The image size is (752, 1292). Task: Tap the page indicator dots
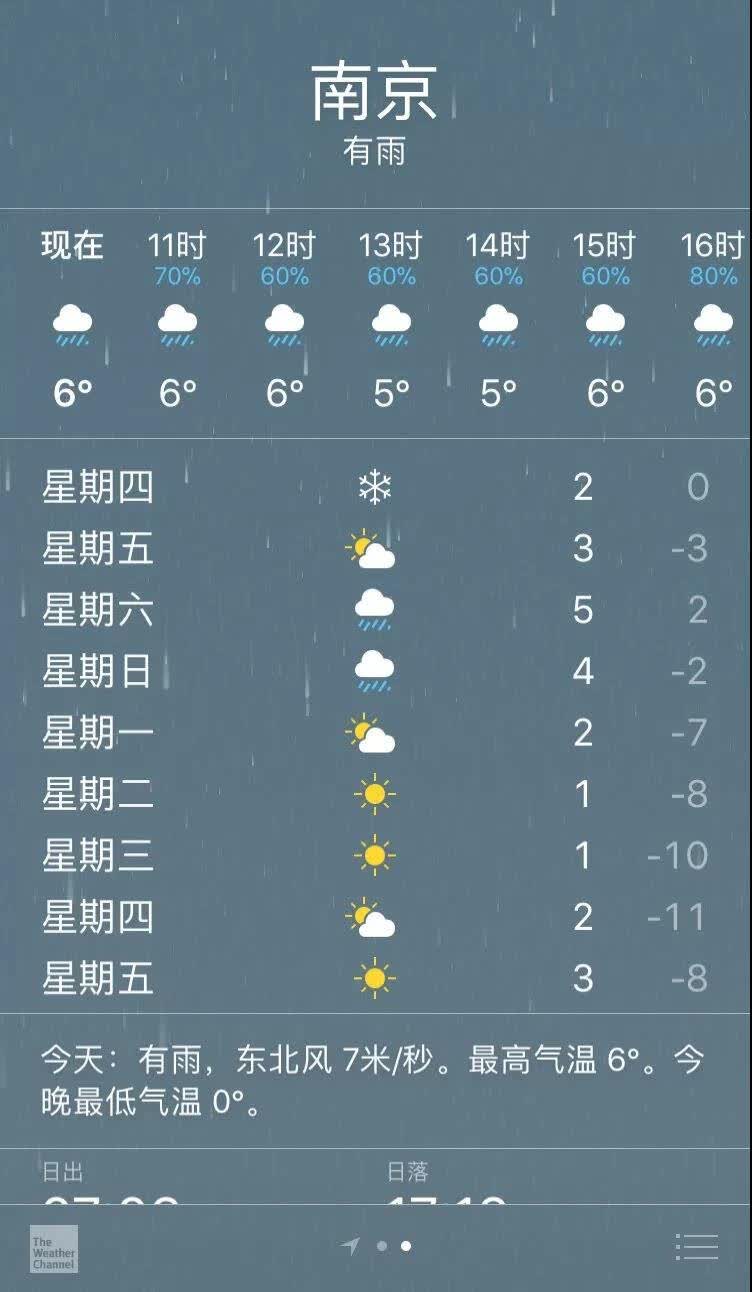coord(376,1246)
